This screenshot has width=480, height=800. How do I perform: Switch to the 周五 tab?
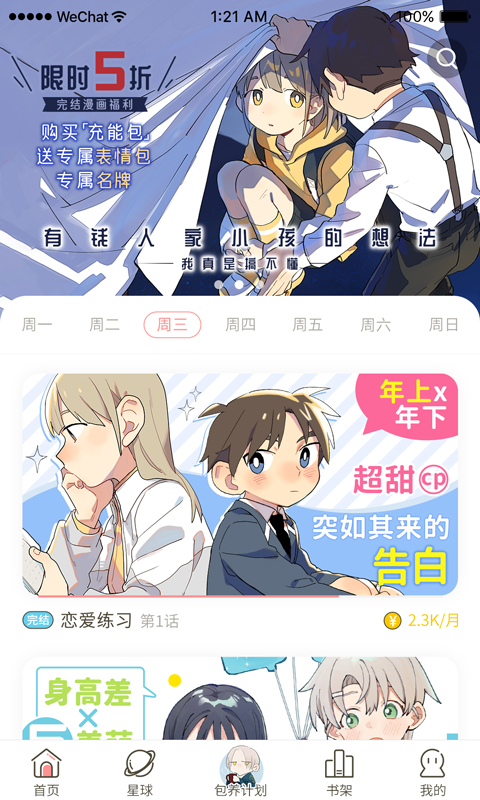(x=308, y=324)
